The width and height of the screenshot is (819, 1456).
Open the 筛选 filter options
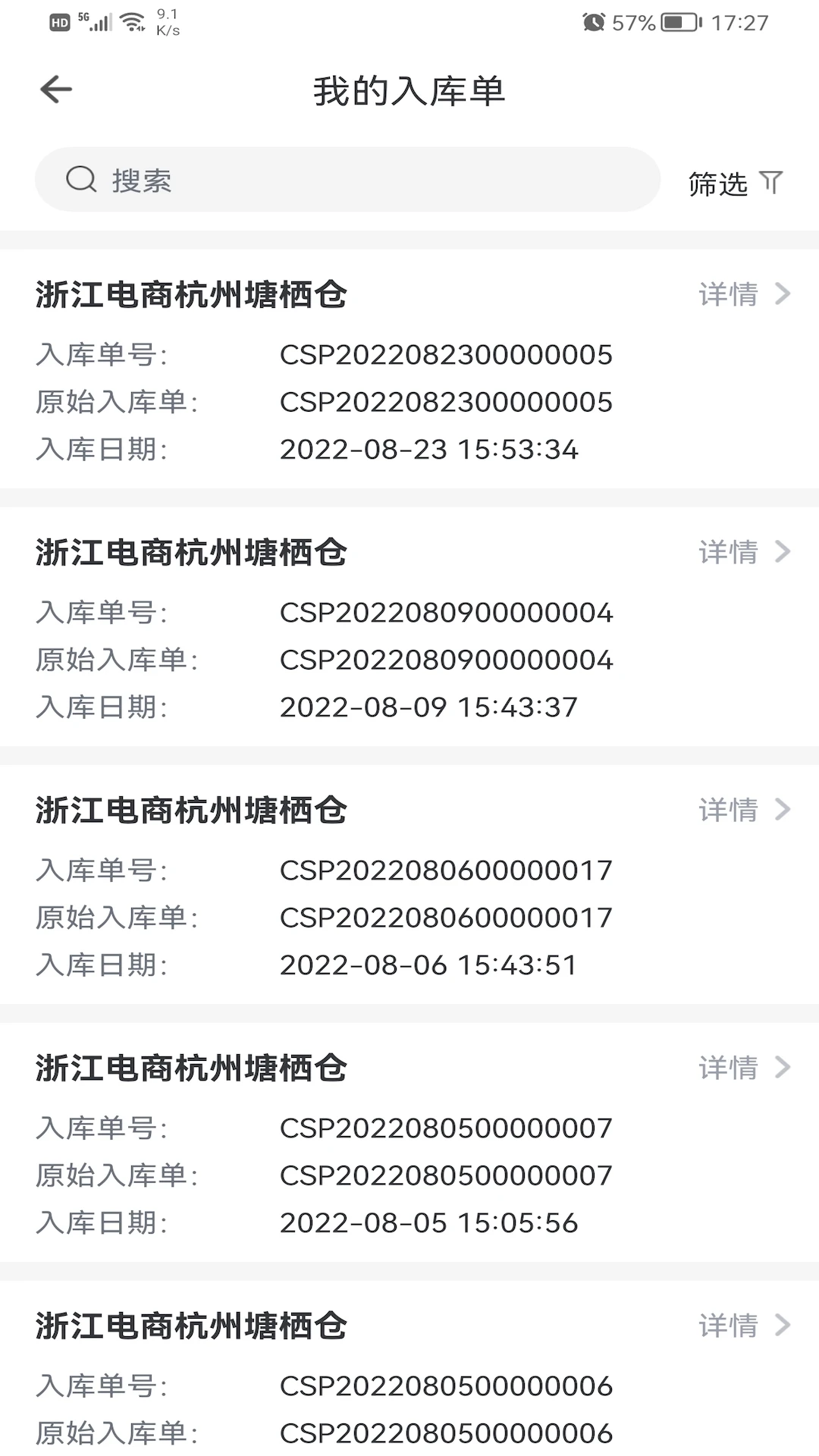pos(734,183)
